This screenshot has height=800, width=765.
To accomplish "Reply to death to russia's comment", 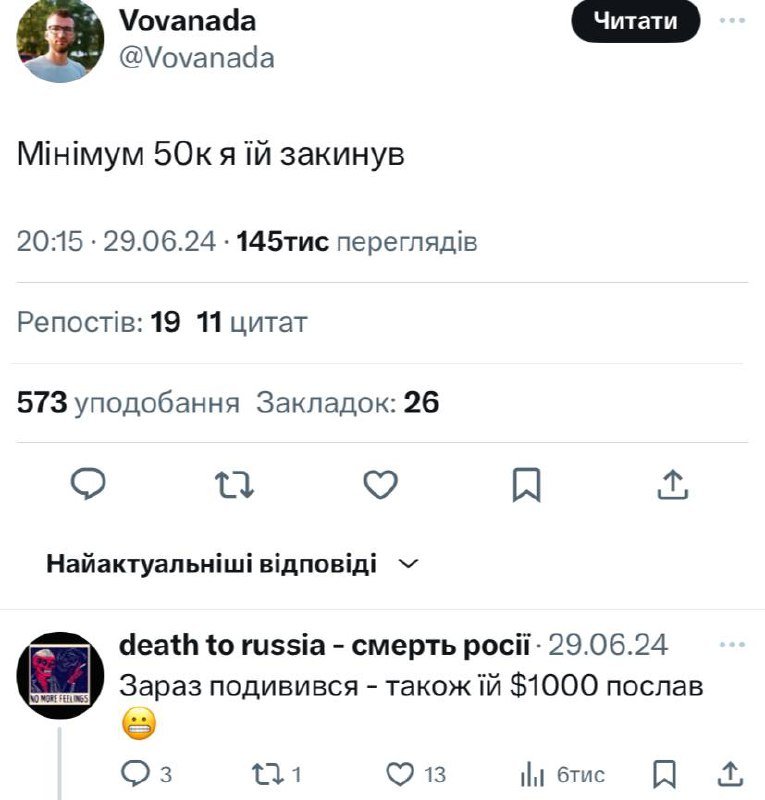I will point(134,773).
